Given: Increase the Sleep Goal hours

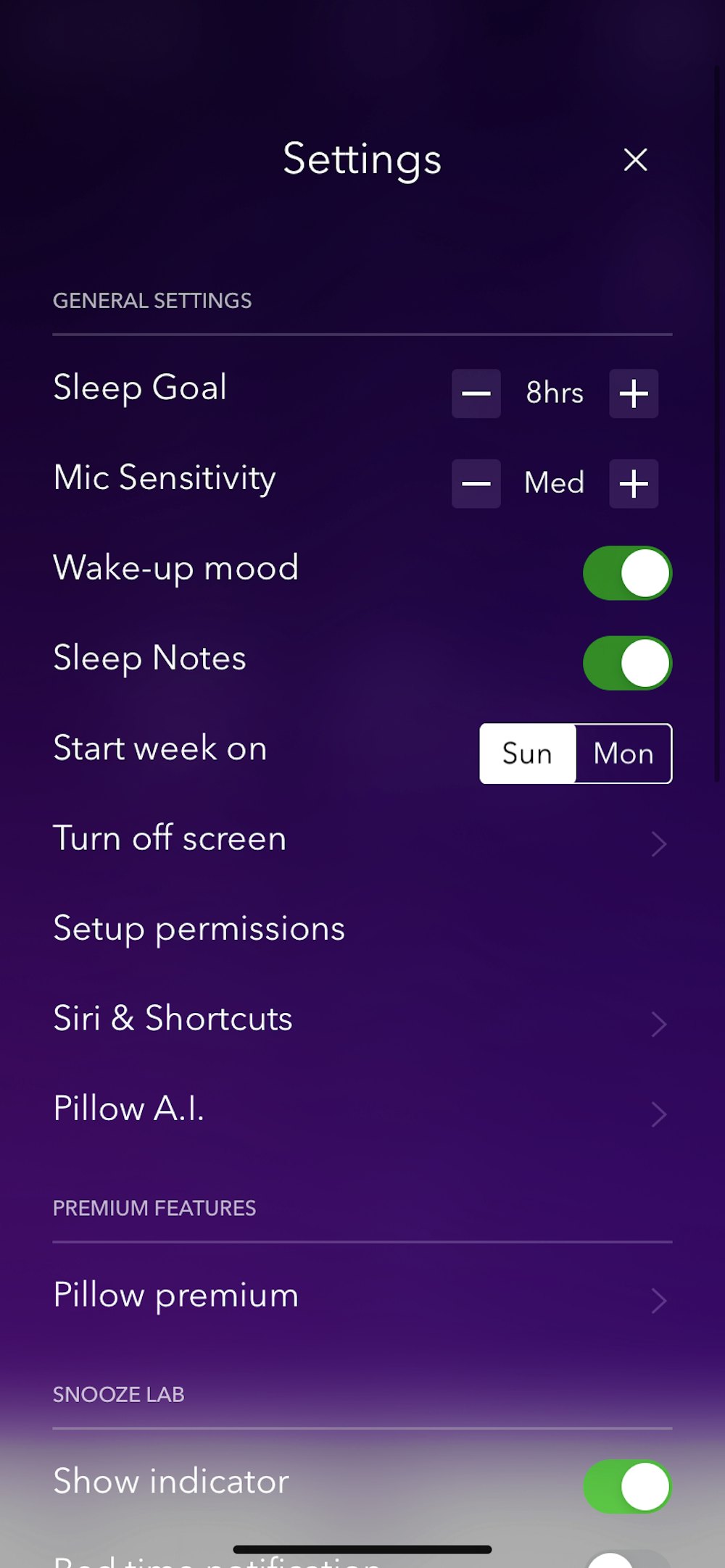Looking at the screenshot, I should click(634, 393).
